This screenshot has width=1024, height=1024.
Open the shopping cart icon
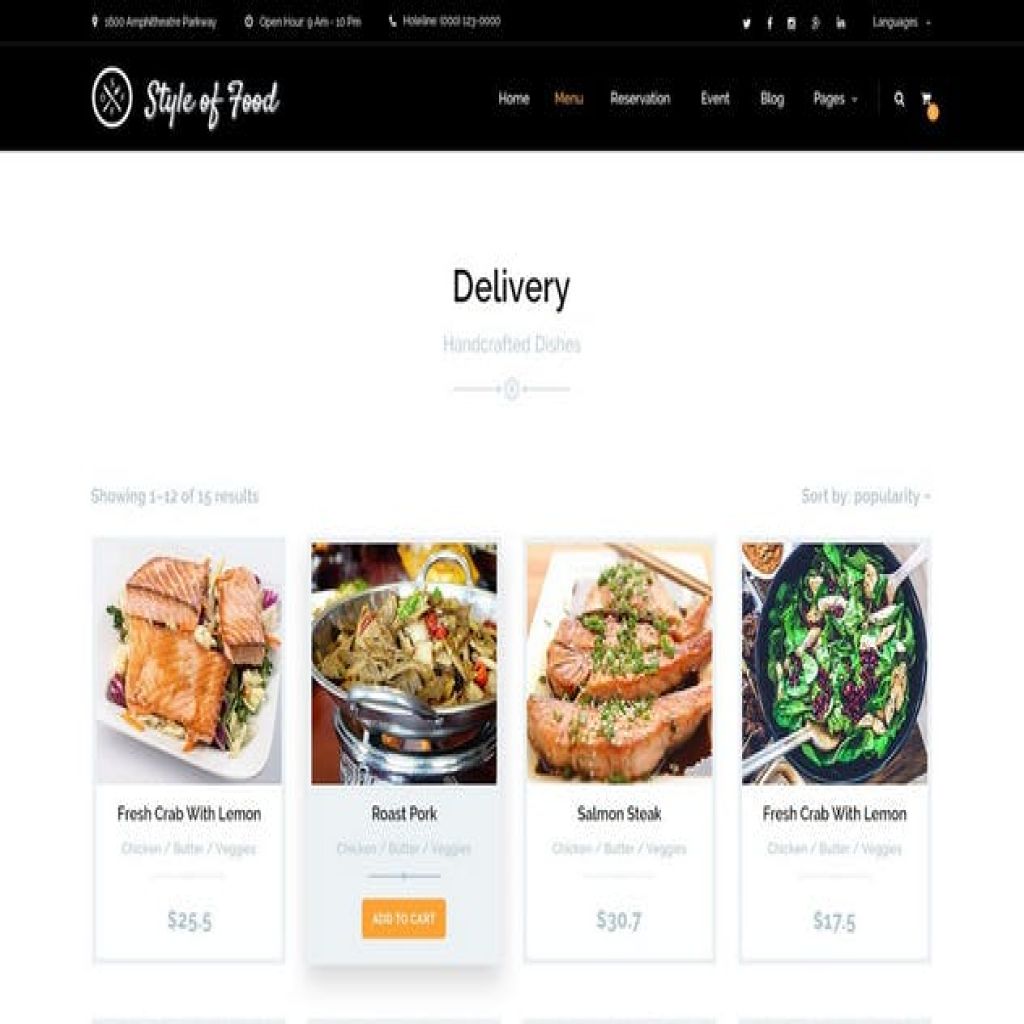(926, 99)
